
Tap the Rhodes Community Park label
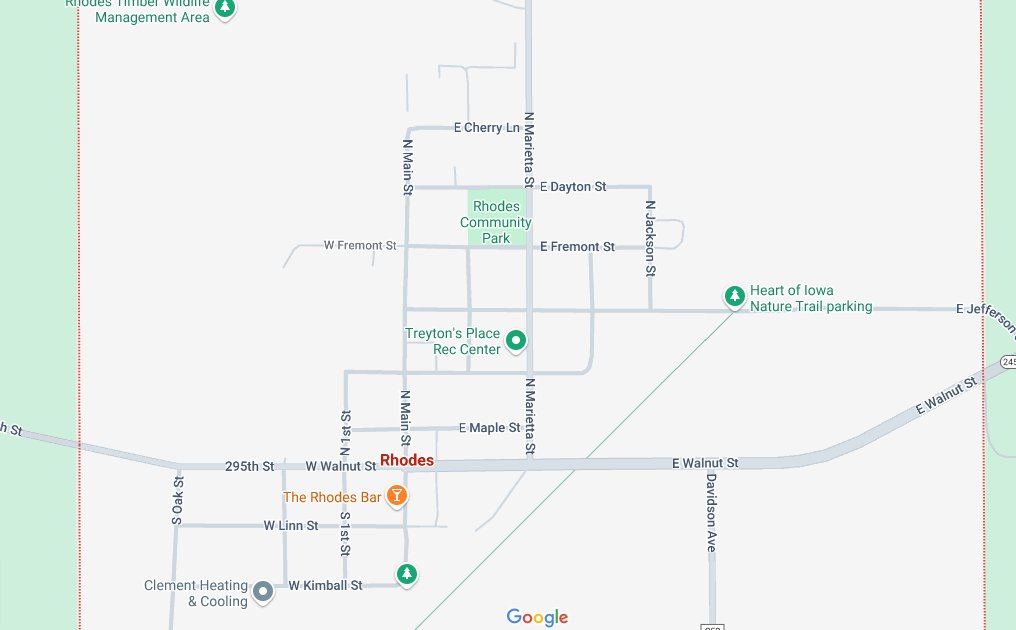(x=496, y=222)
